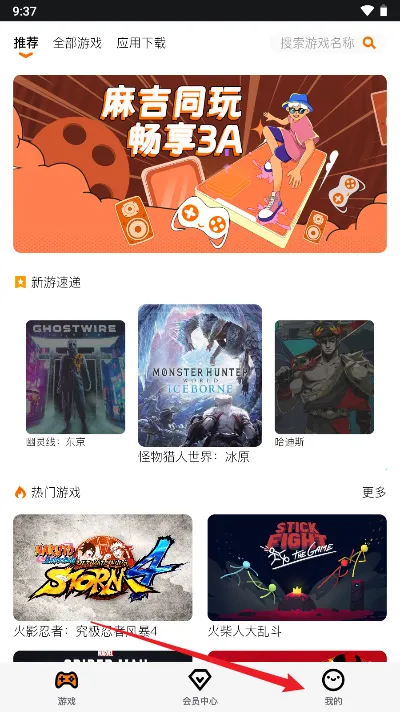400x712 pixels.
Task: Open the 会员中心 bottom tab
Action: (x=200, y=687)
